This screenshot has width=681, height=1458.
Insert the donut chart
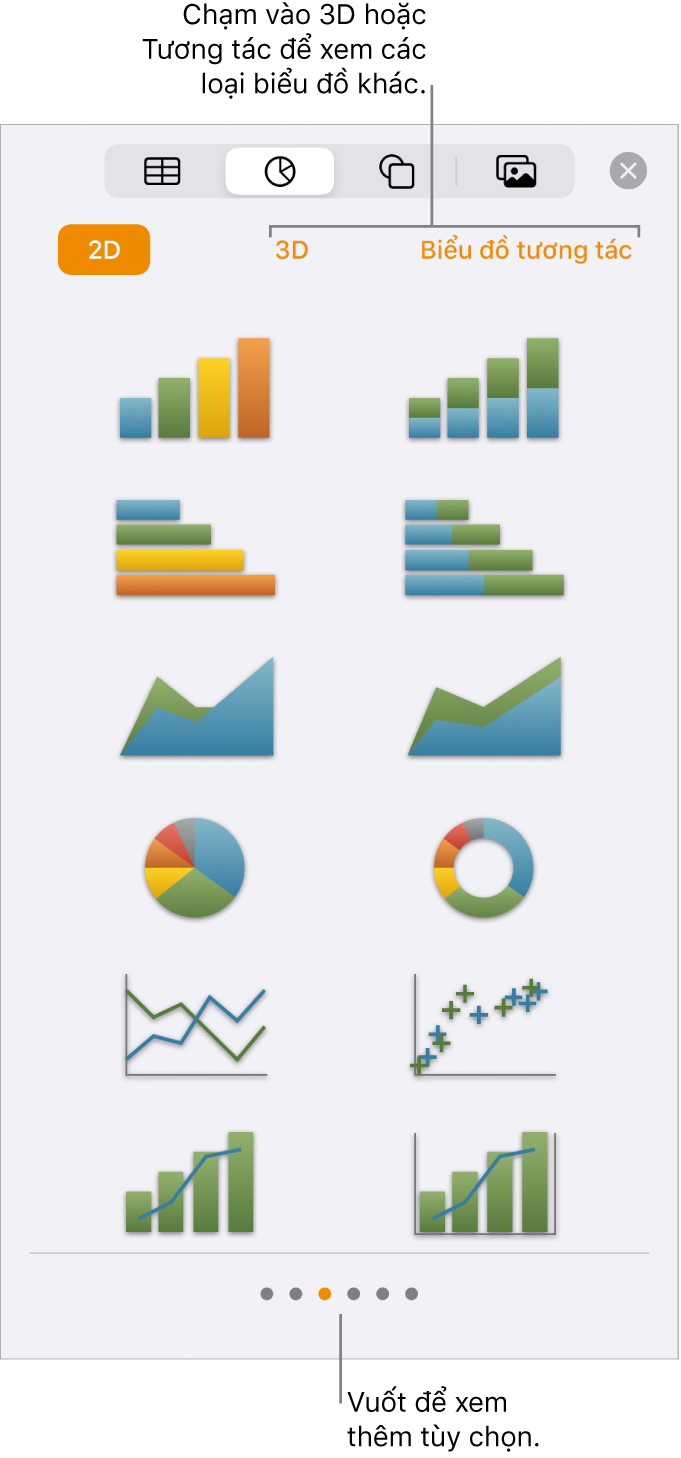pyautogui.click(x=484, y=867)
